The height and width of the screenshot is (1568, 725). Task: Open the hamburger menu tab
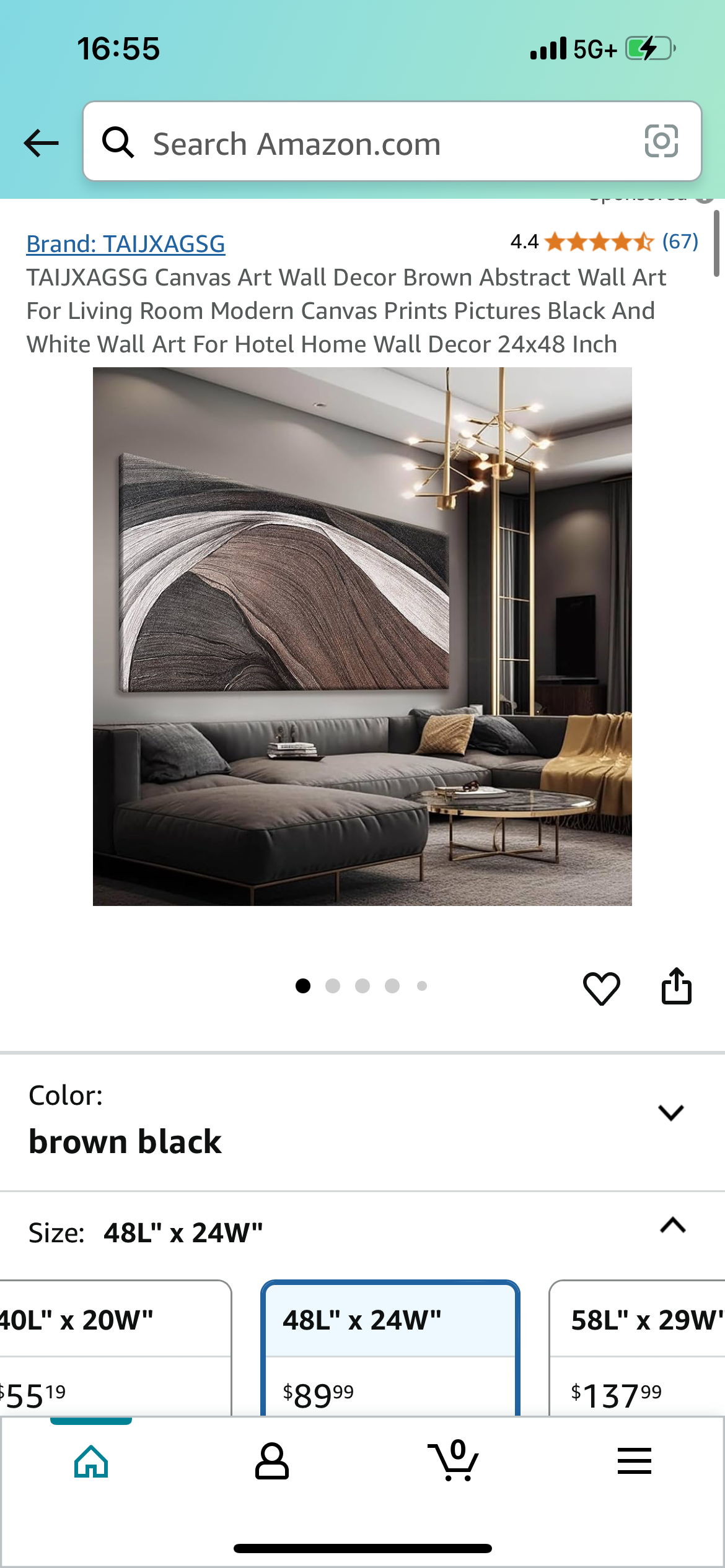(x=634, y=1461)
